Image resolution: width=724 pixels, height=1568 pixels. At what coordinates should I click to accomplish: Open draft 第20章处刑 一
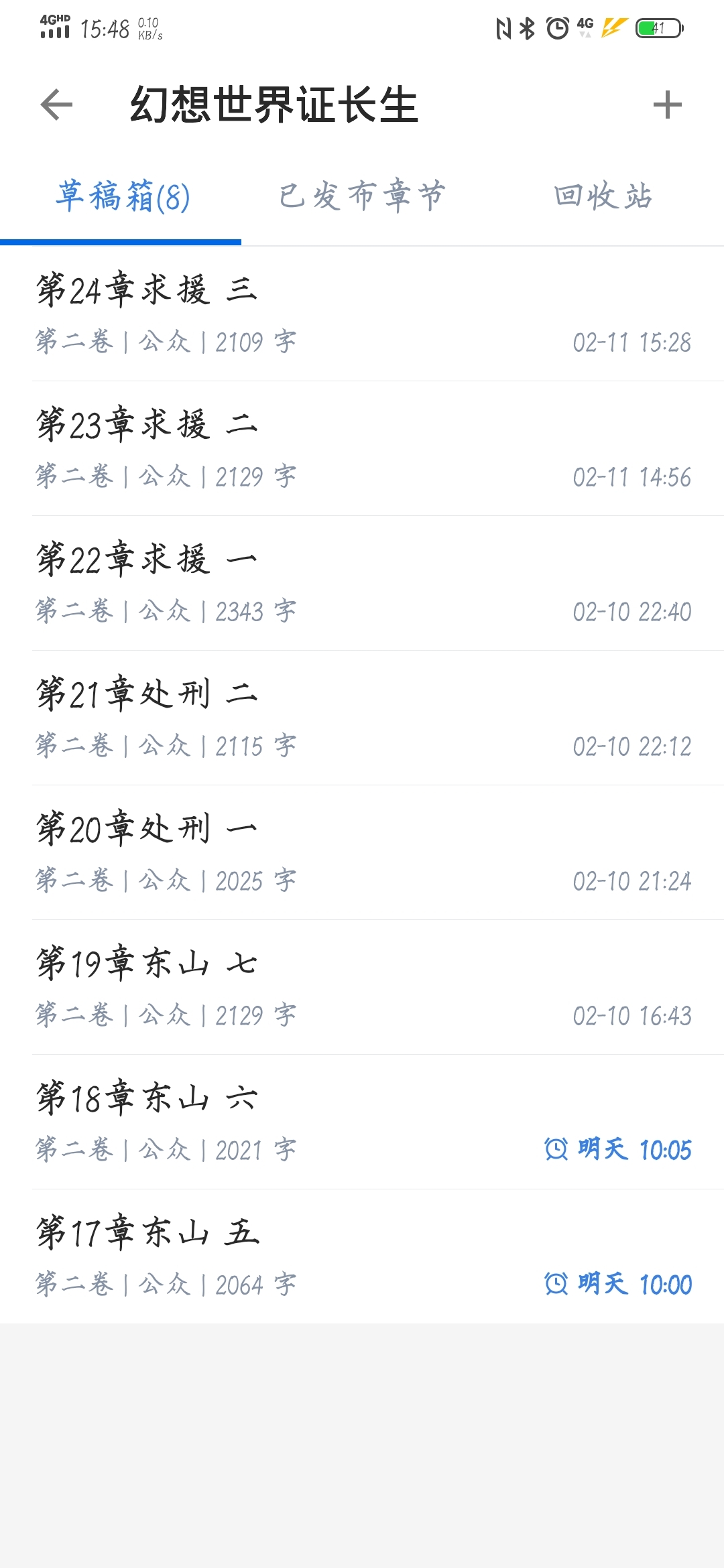362,852
